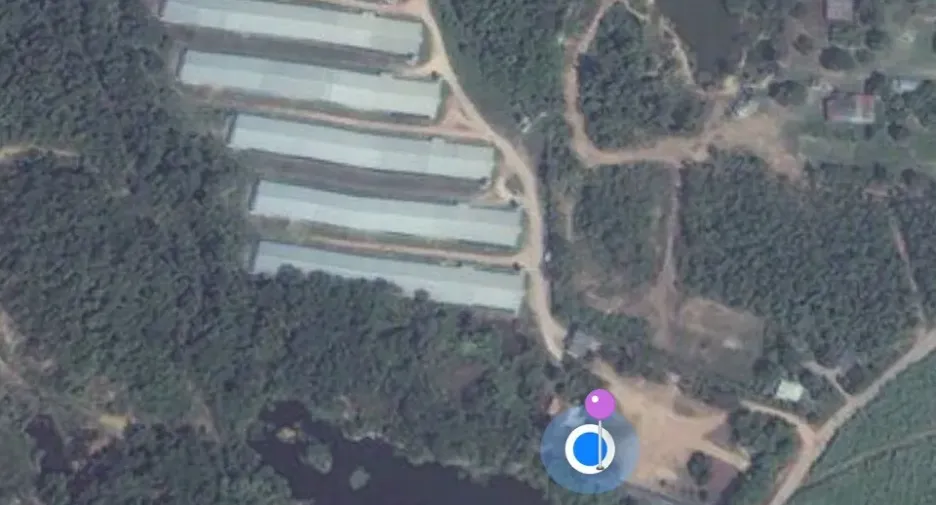Select the purple dropped pin marker
936x505 pixels.
(x=599, y=404)
